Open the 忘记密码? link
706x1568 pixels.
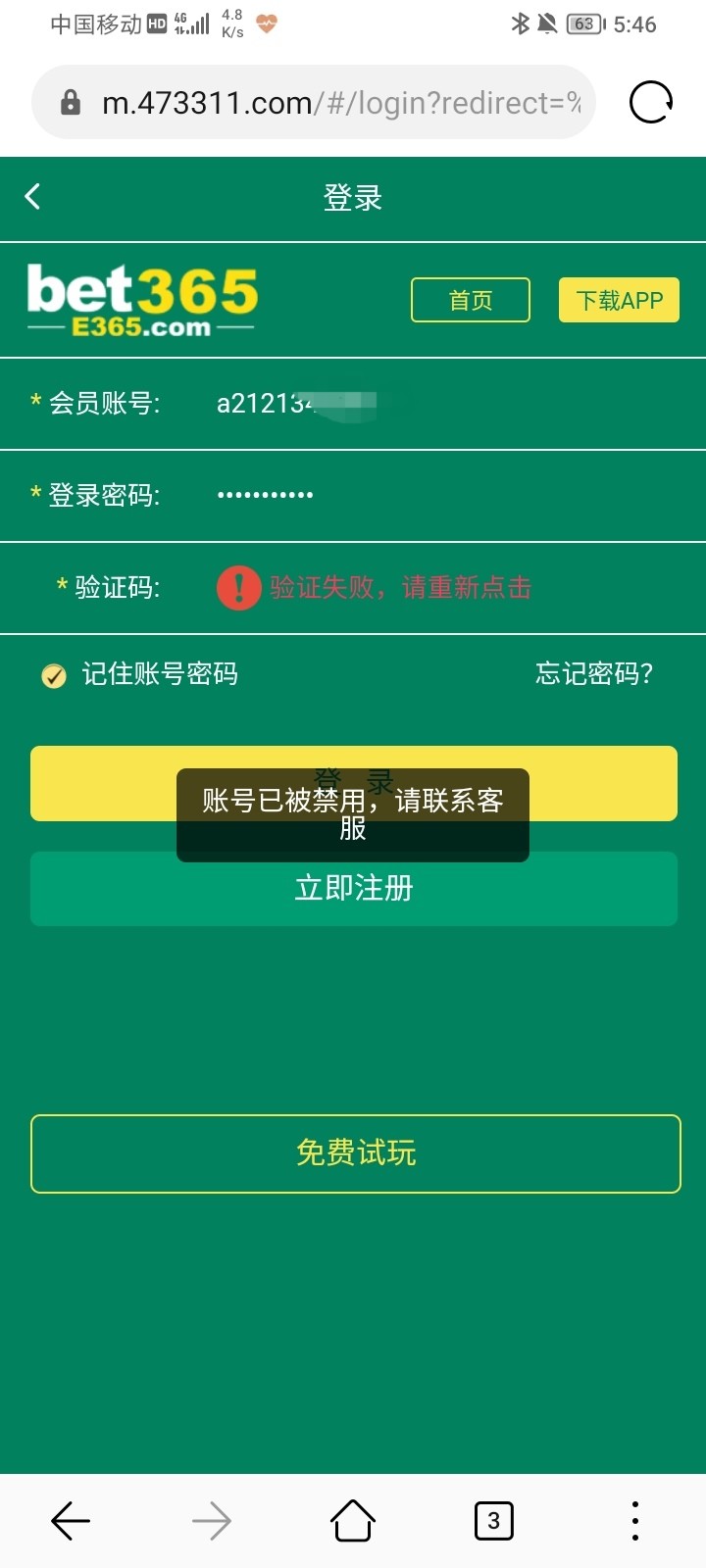(x=593, y=673)
